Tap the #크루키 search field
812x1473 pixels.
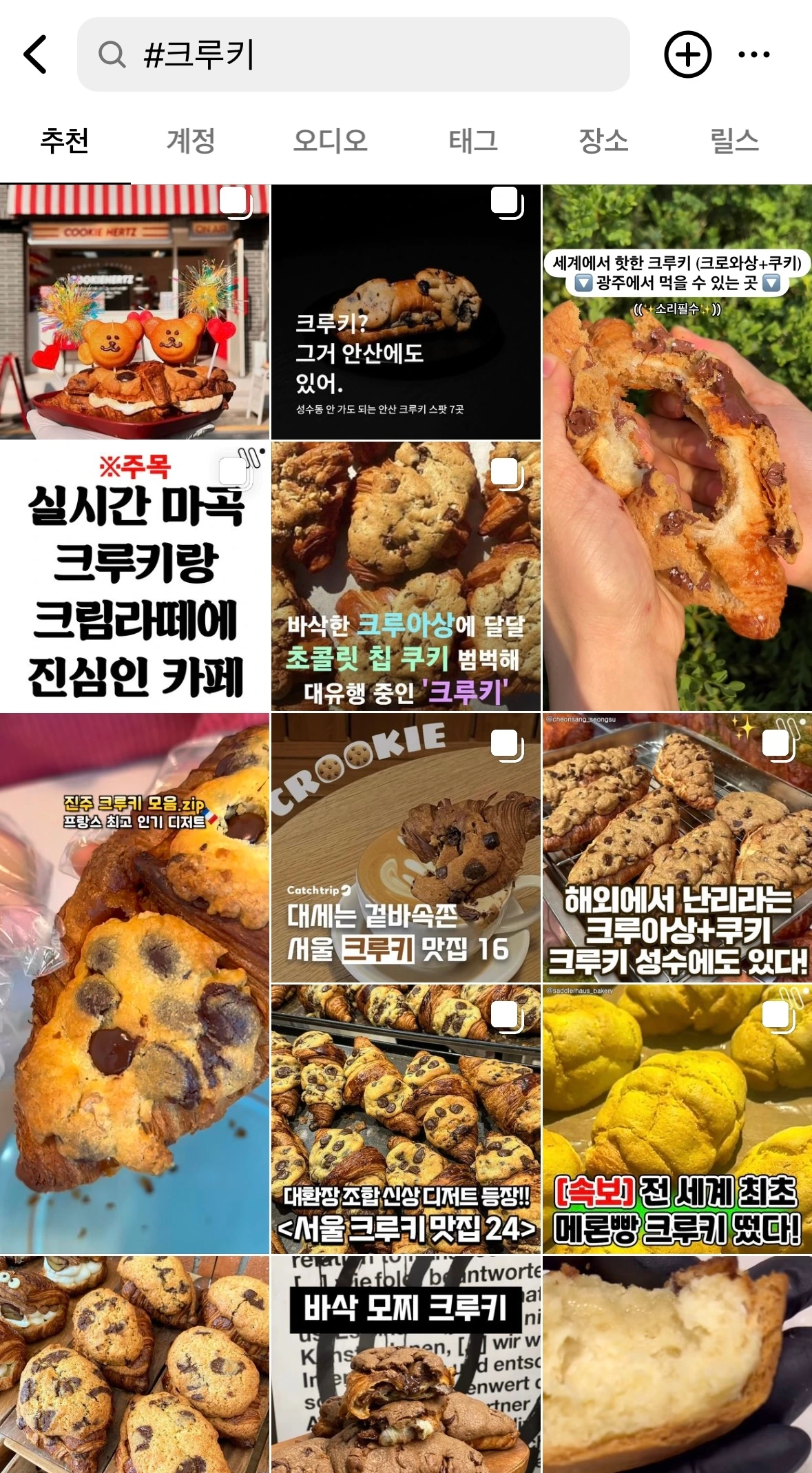(x=353, y=54)
